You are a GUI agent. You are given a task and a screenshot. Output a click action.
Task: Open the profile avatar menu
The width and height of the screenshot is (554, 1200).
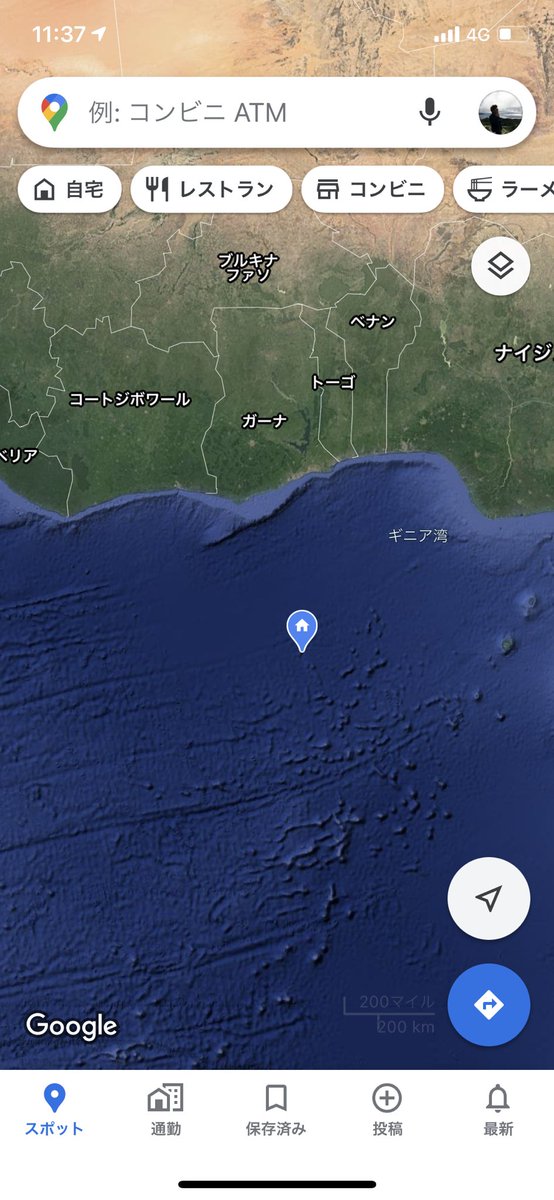click(x=500, y=112)
